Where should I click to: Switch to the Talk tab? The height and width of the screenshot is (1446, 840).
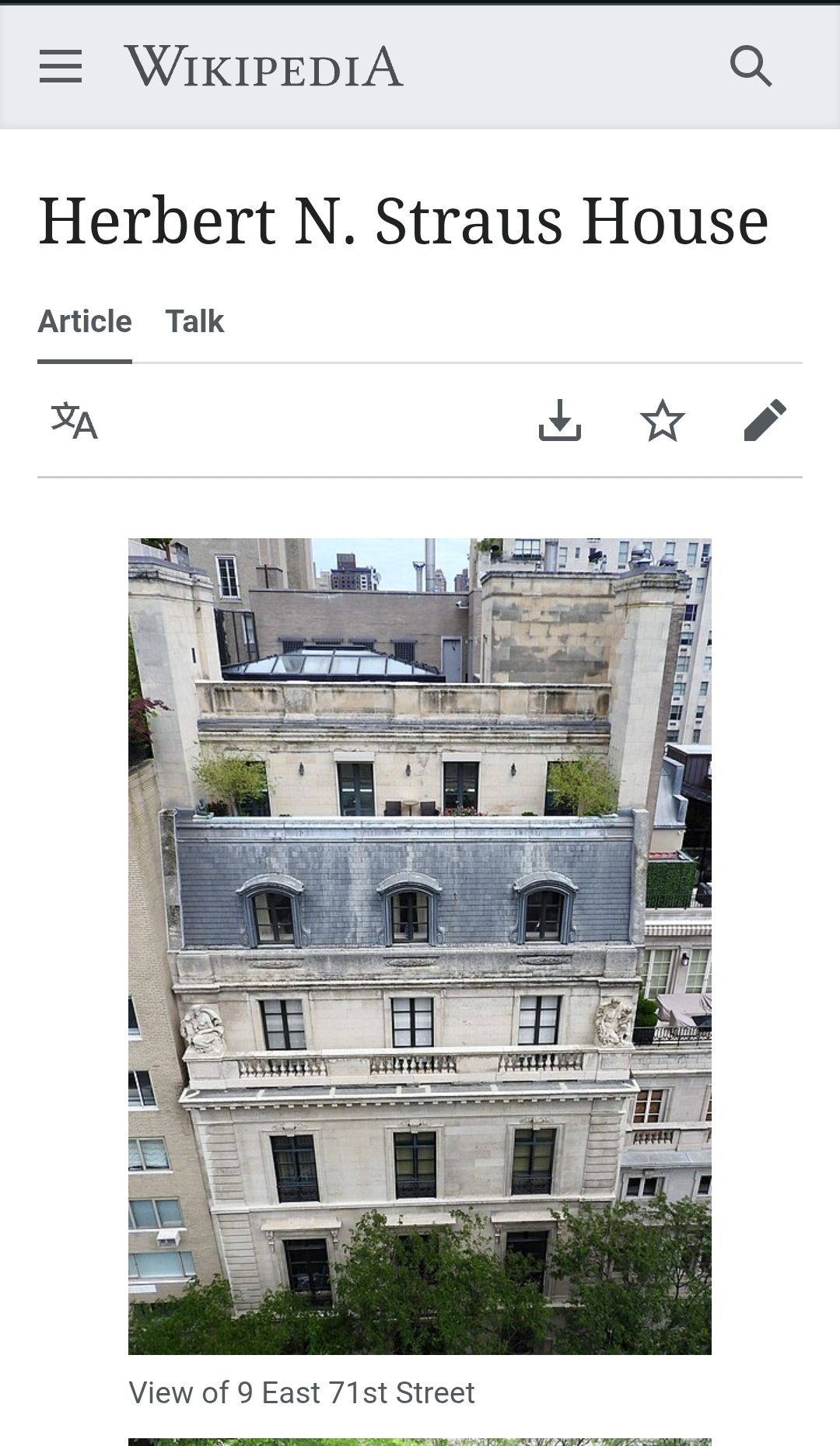[194, 321]
